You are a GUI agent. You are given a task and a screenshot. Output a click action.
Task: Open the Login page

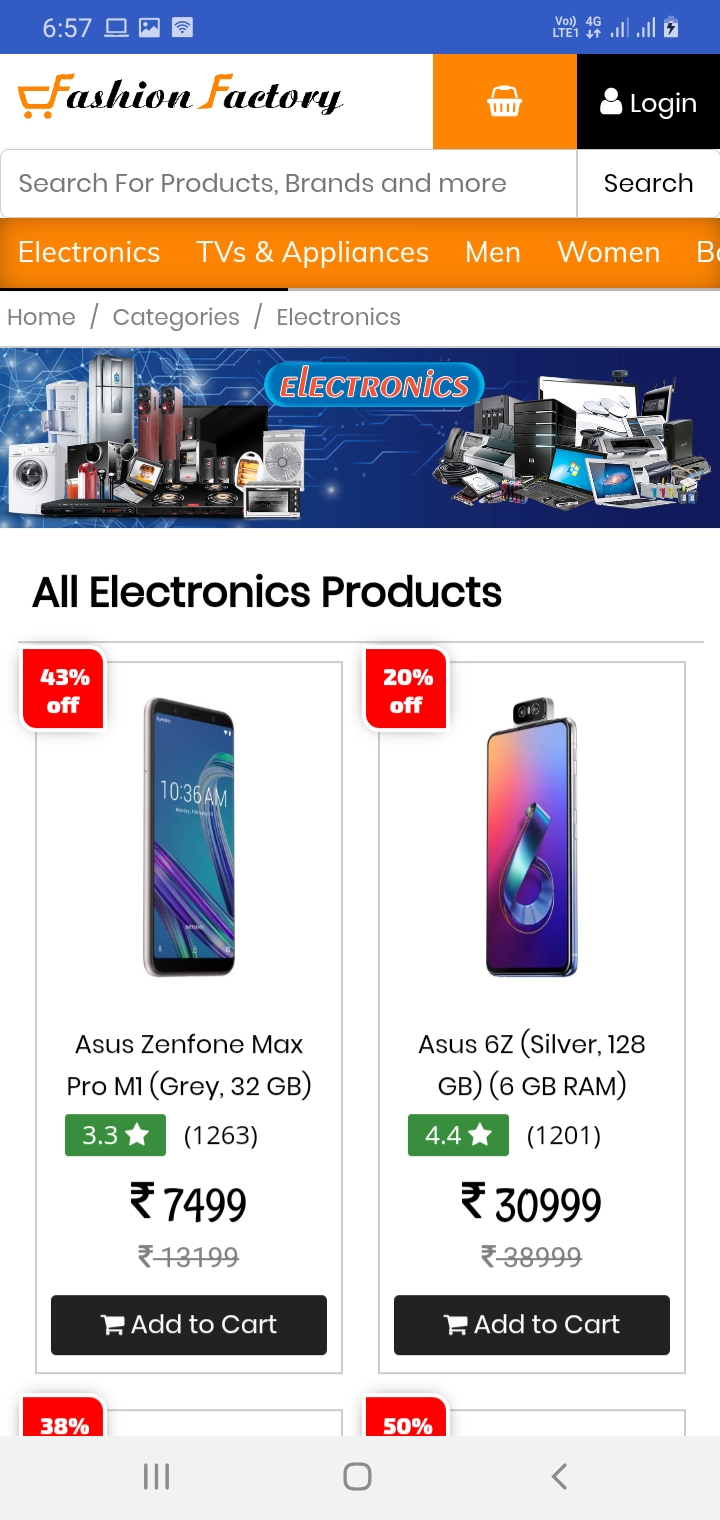pyautogui.click(x=648, y=102)
